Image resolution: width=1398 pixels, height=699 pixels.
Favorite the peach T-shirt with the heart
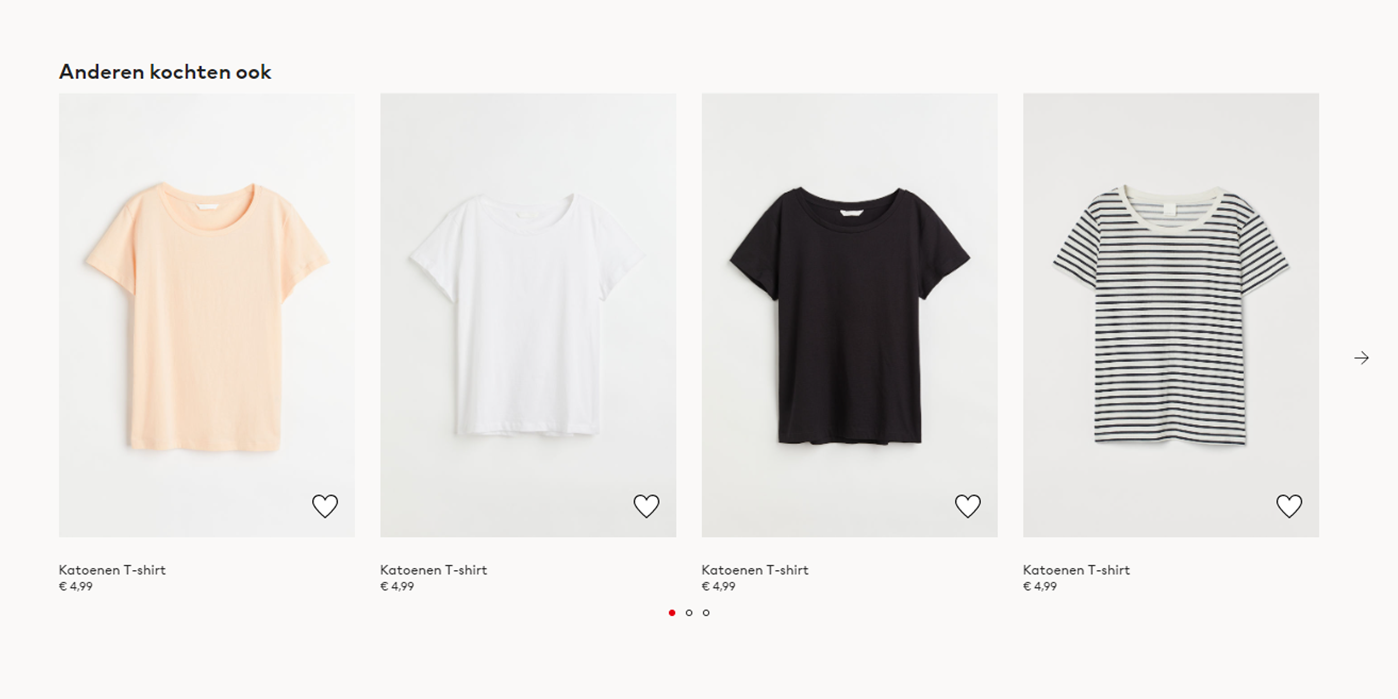coord(325,506)
